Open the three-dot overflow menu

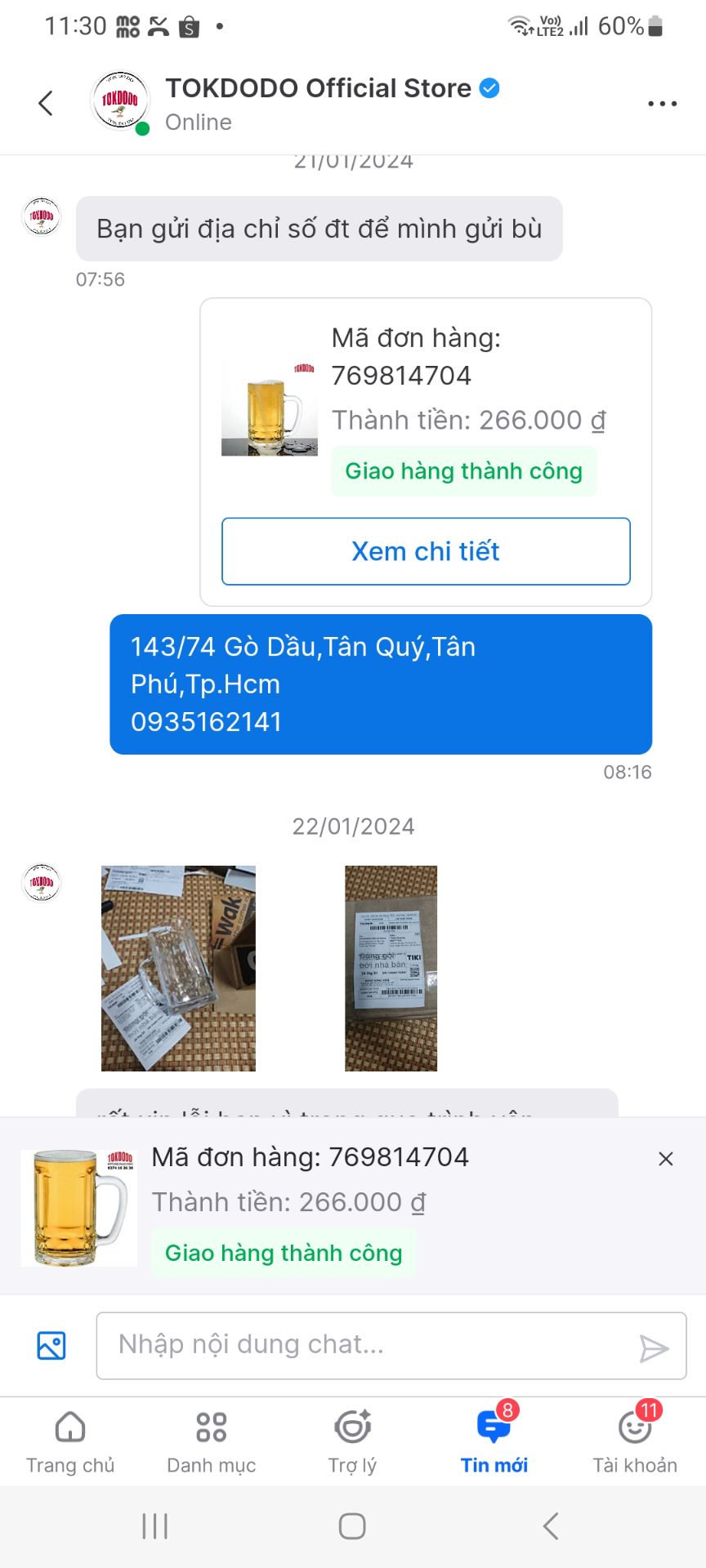coord(662,103)
